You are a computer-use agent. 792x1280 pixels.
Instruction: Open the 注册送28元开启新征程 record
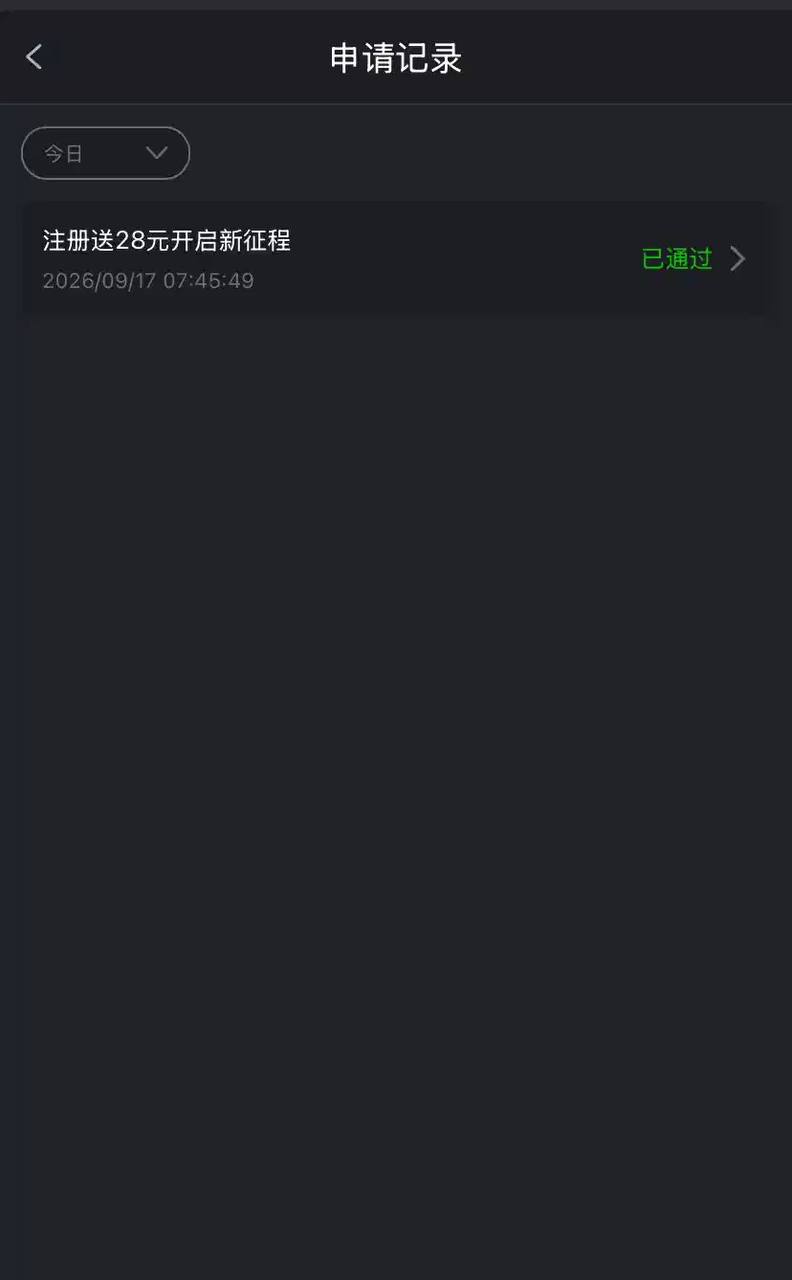pos(396,259)
